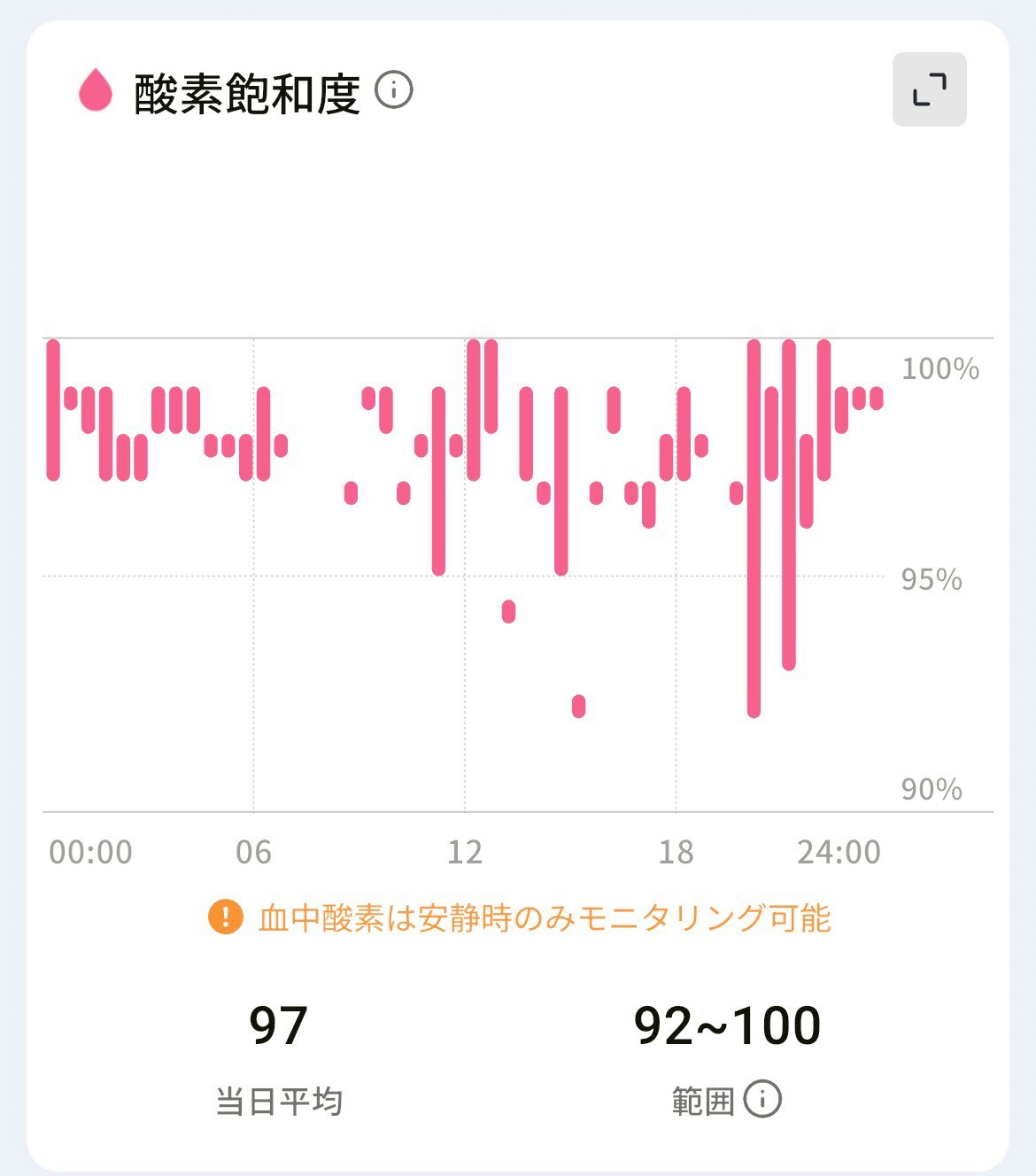Show info about the 範囲 range value
This screenshot has height=1176, width=1036.
(x=762, y=1099)
